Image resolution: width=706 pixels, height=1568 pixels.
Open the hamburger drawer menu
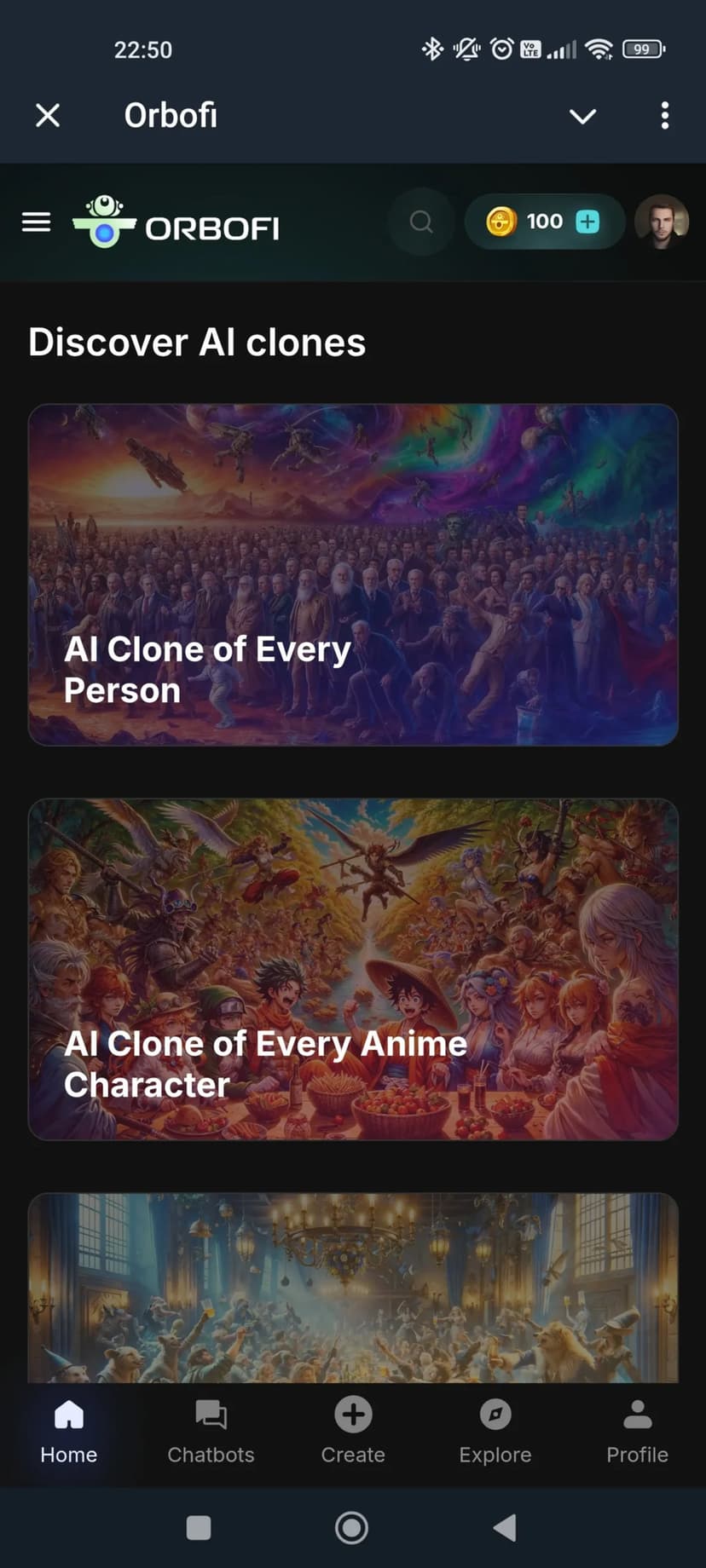(x=36, y=222)
